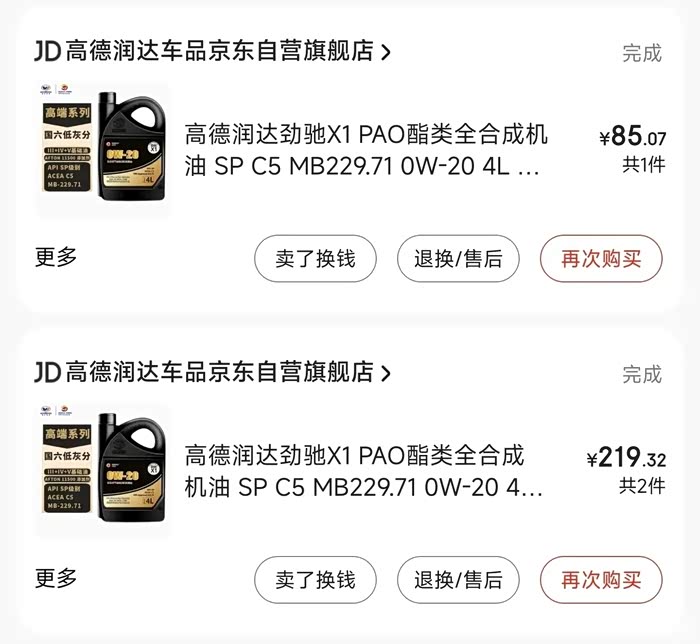Tap 卖了换钱 on the ¥85.07 order
This screenshot has width=700, height=644.
314,259
